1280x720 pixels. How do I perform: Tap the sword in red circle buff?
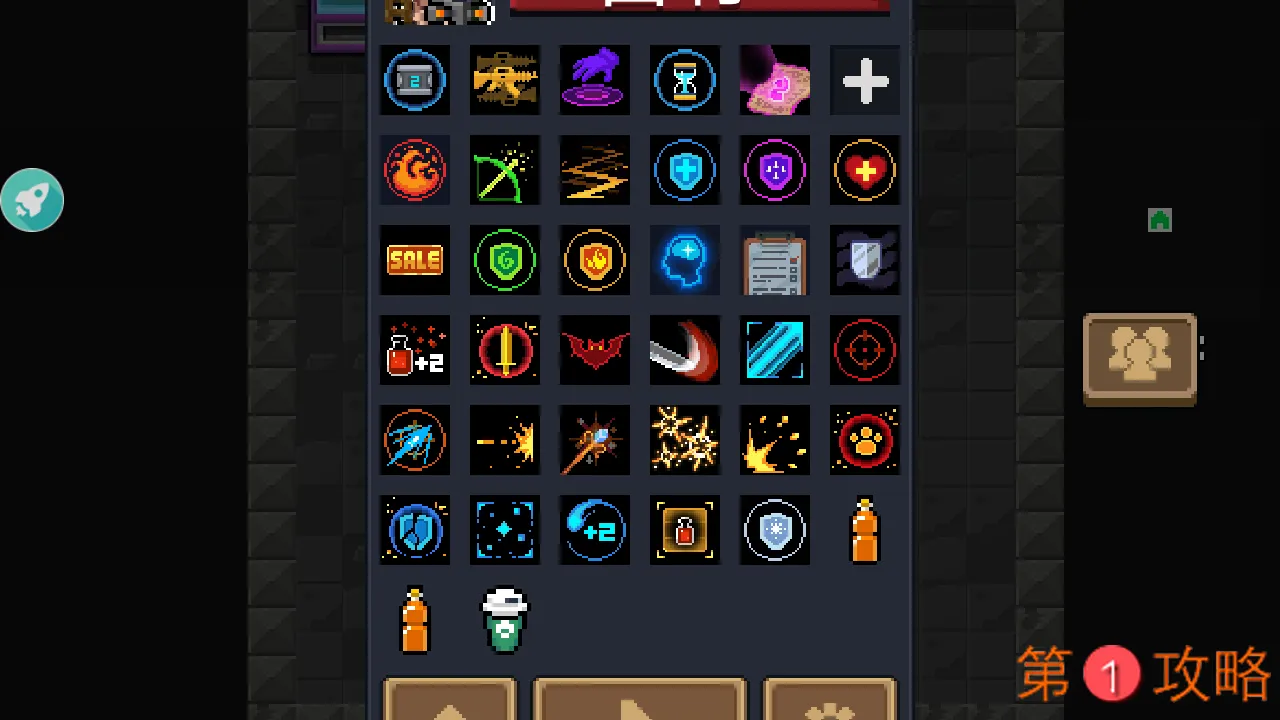point(505,350)
